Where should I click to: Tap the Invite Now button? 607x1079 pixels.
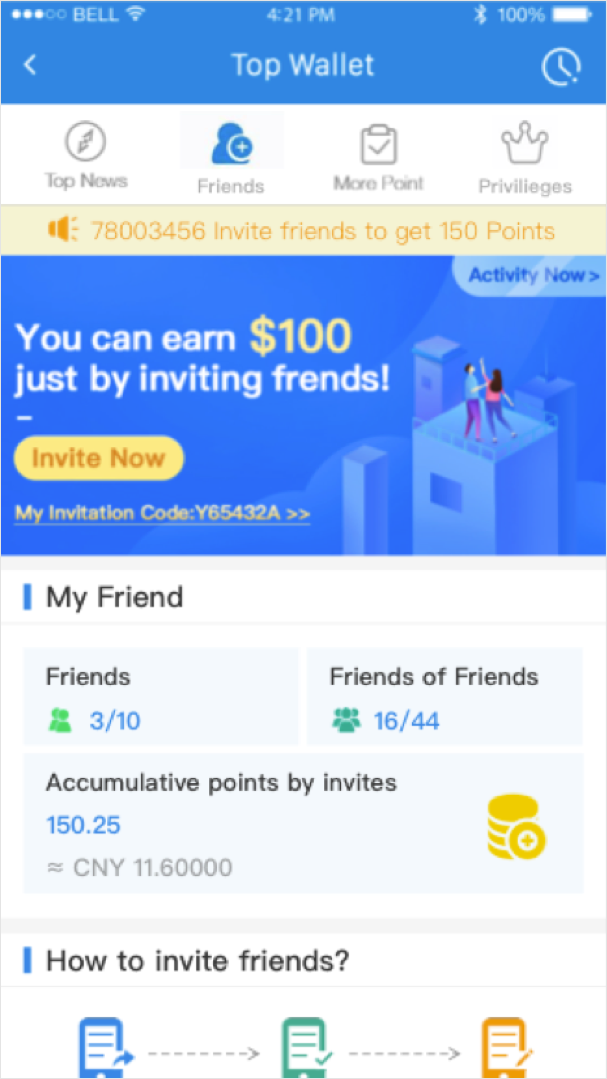98,458
